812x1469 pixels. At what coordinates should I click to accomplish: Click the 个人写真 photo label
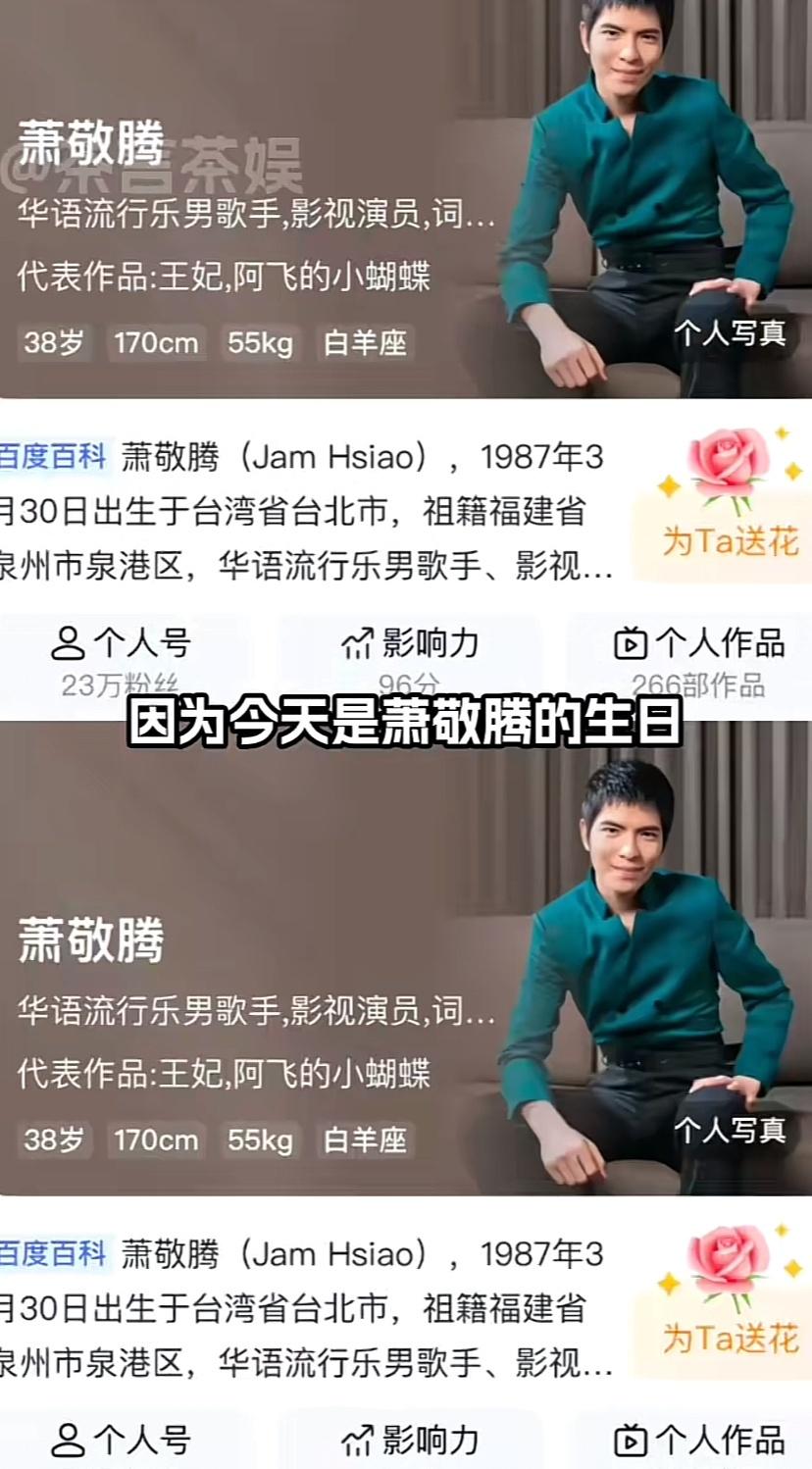coord(730,334)
